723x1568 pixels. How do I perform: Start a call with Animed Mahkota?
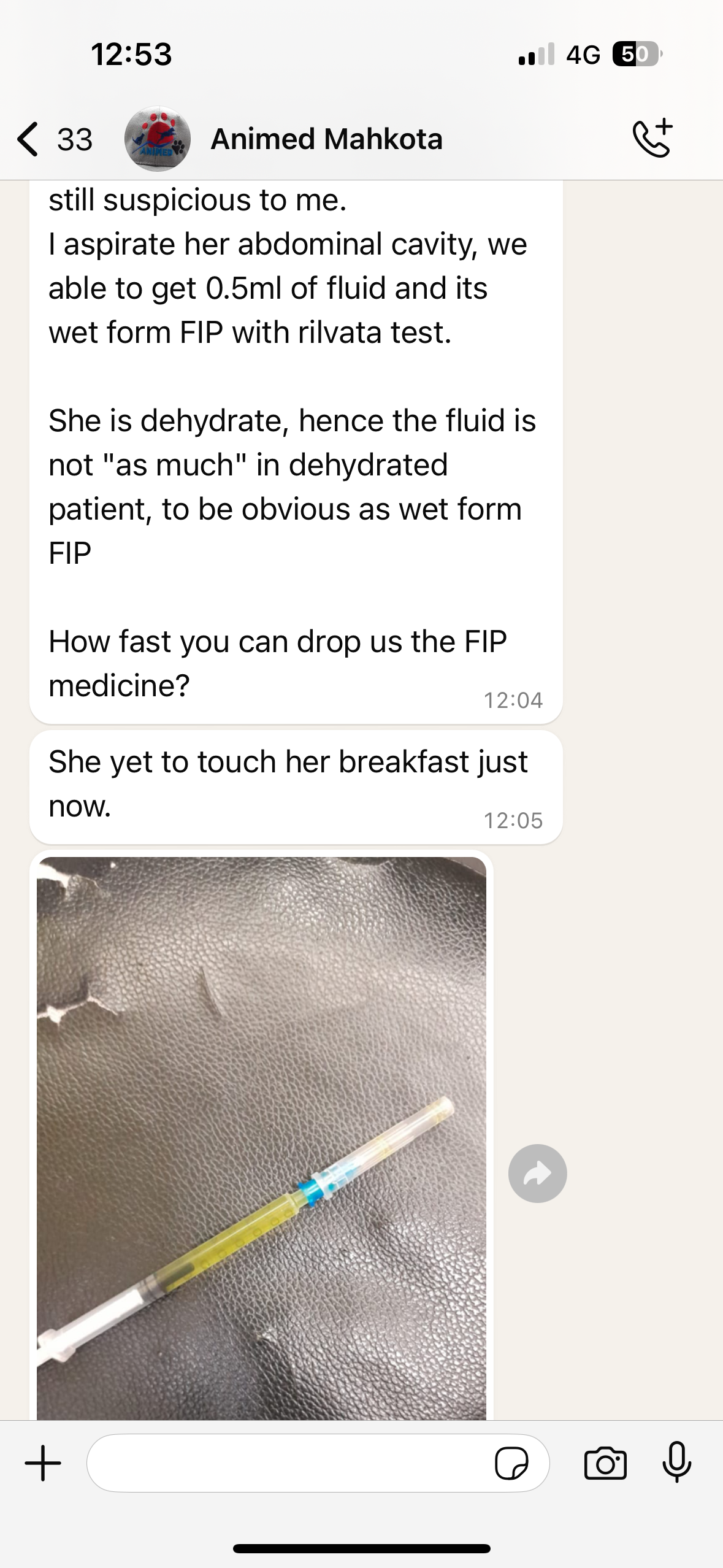click(x=652, y=139)
